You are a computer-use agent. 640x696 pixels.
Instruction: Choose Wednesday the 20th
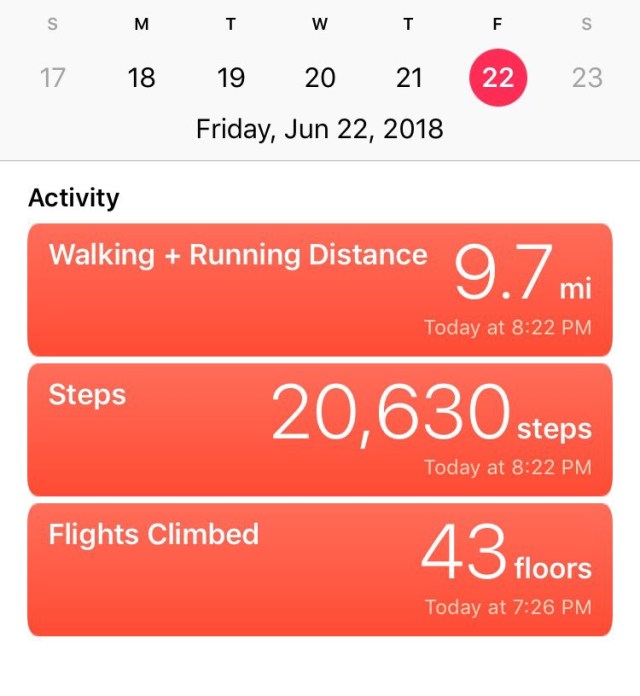(320, 78)
